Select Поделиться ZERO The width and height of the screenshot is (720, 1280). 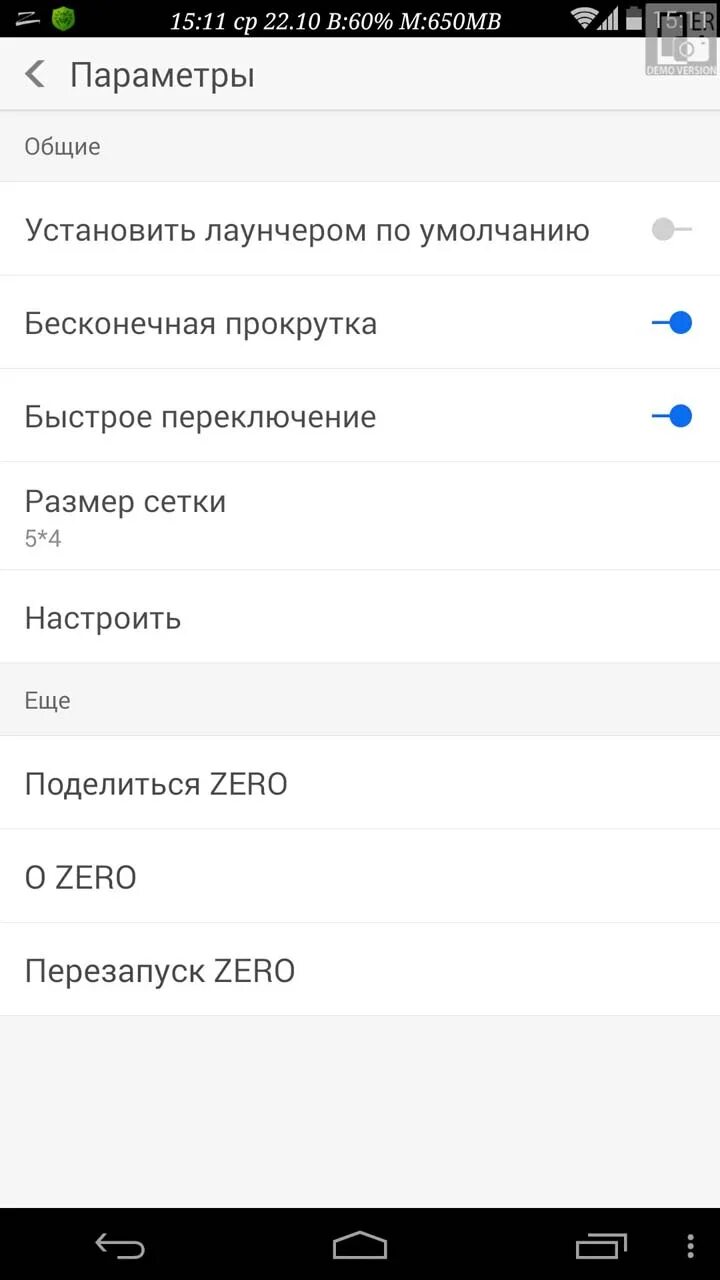click(x=360, y=783)
